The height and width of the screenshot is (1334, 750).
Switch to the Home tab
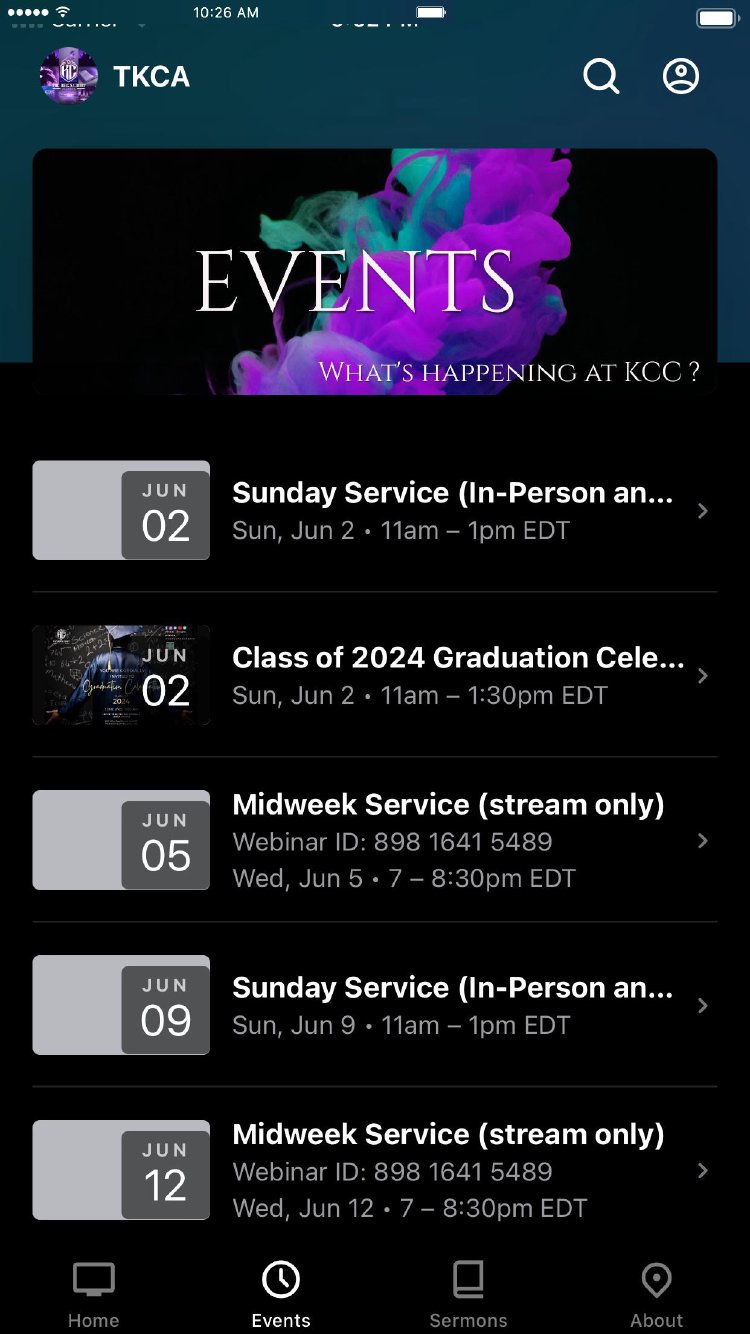pyautogui.click(x=94, y=1294)
